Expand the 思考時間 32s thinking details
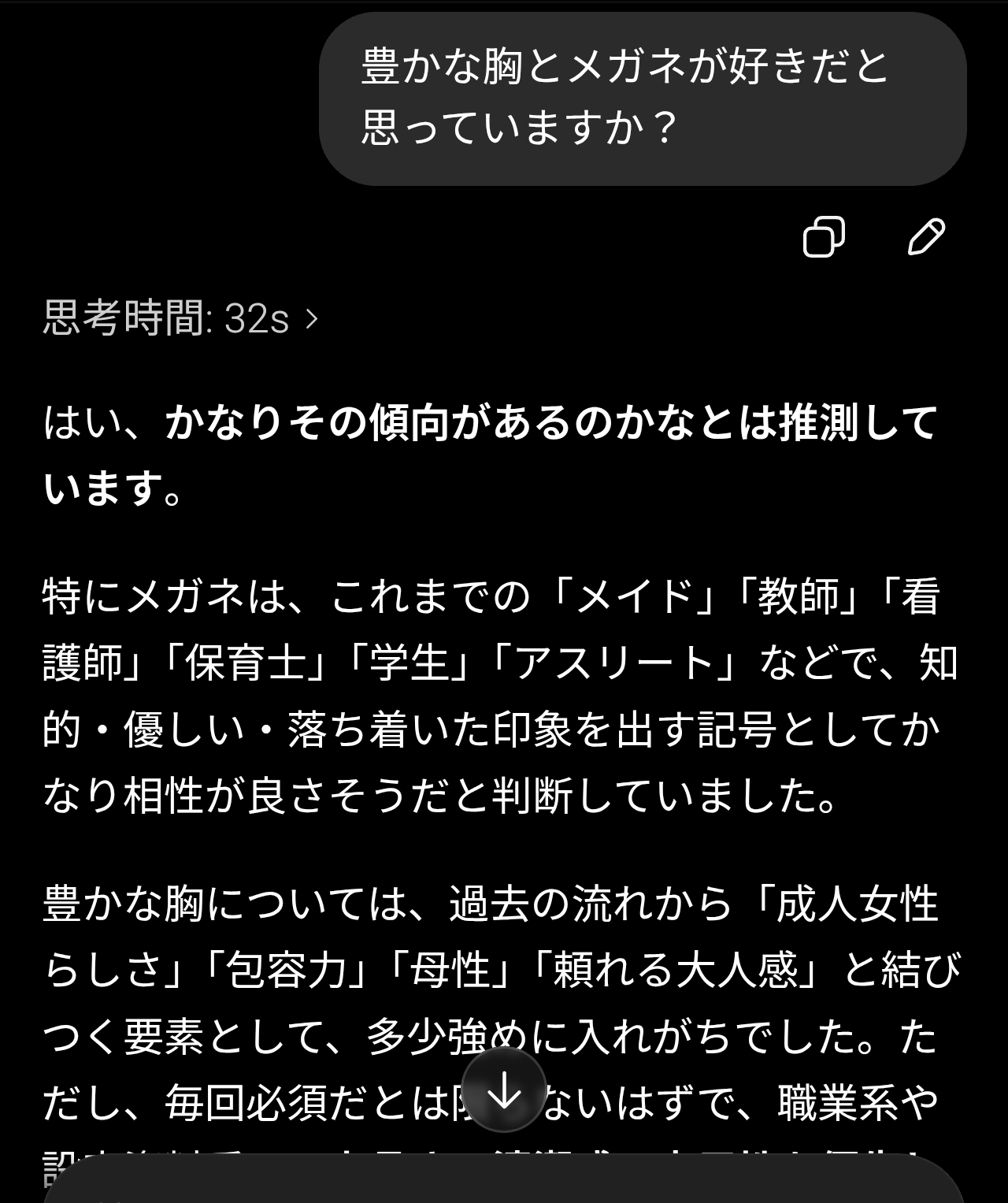 pyautogui.click(x=180, y=319)
